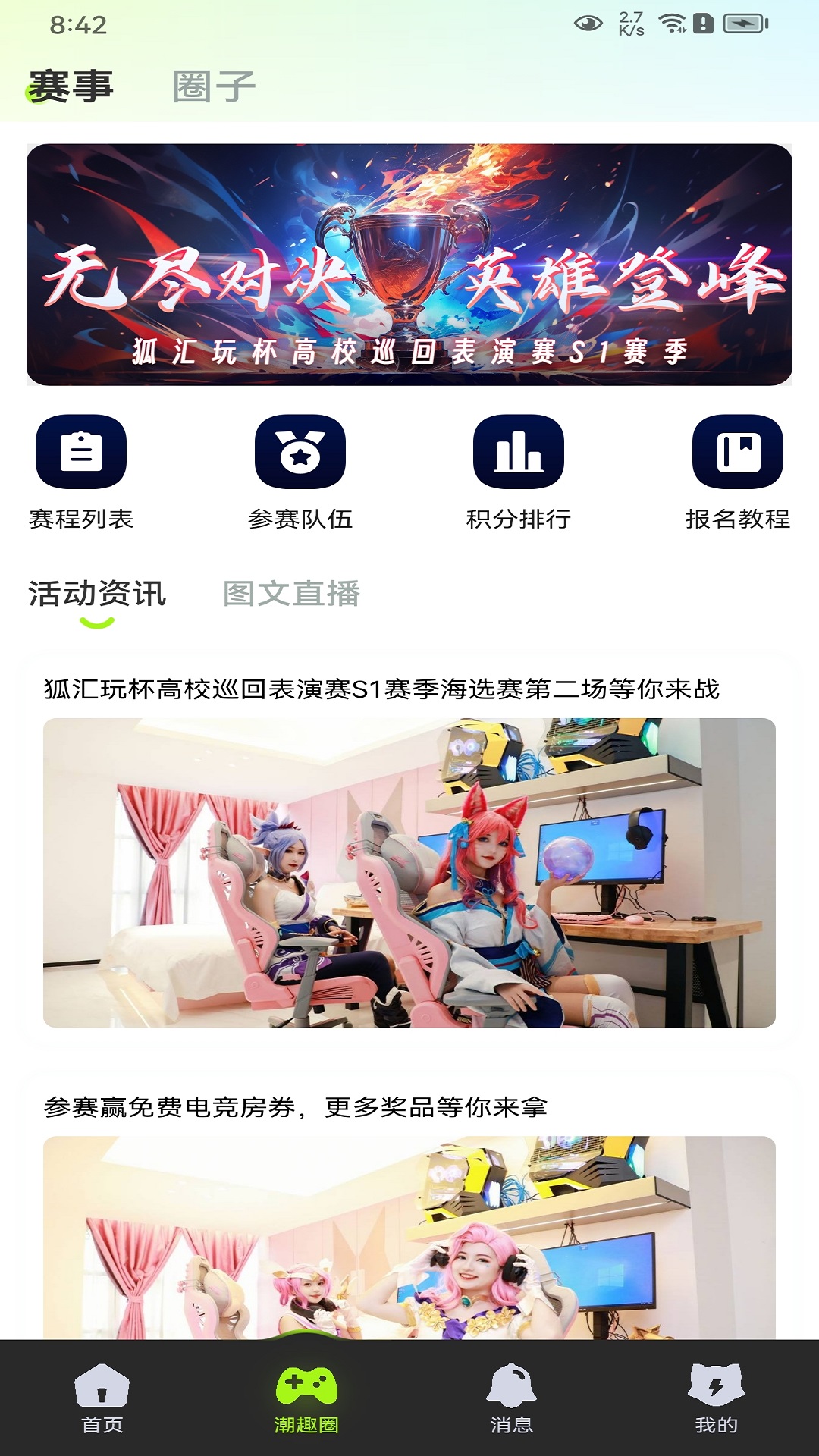Go to 首页 in the bottom bar
Image resolution: width=819 pixels, height=1456 pixels.
click(x=102, y=1398)
